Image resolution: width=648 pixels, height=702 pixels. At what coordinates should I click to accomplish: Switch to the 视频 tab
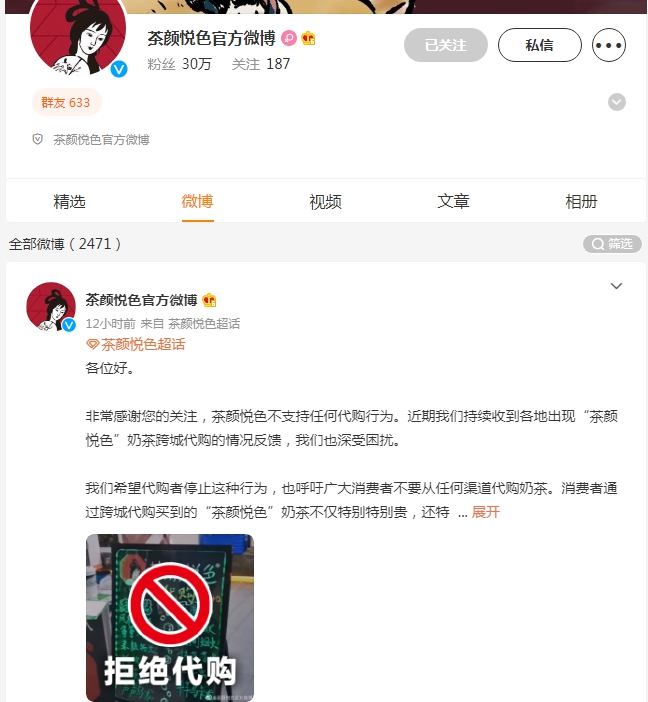(x=325, y=201)
